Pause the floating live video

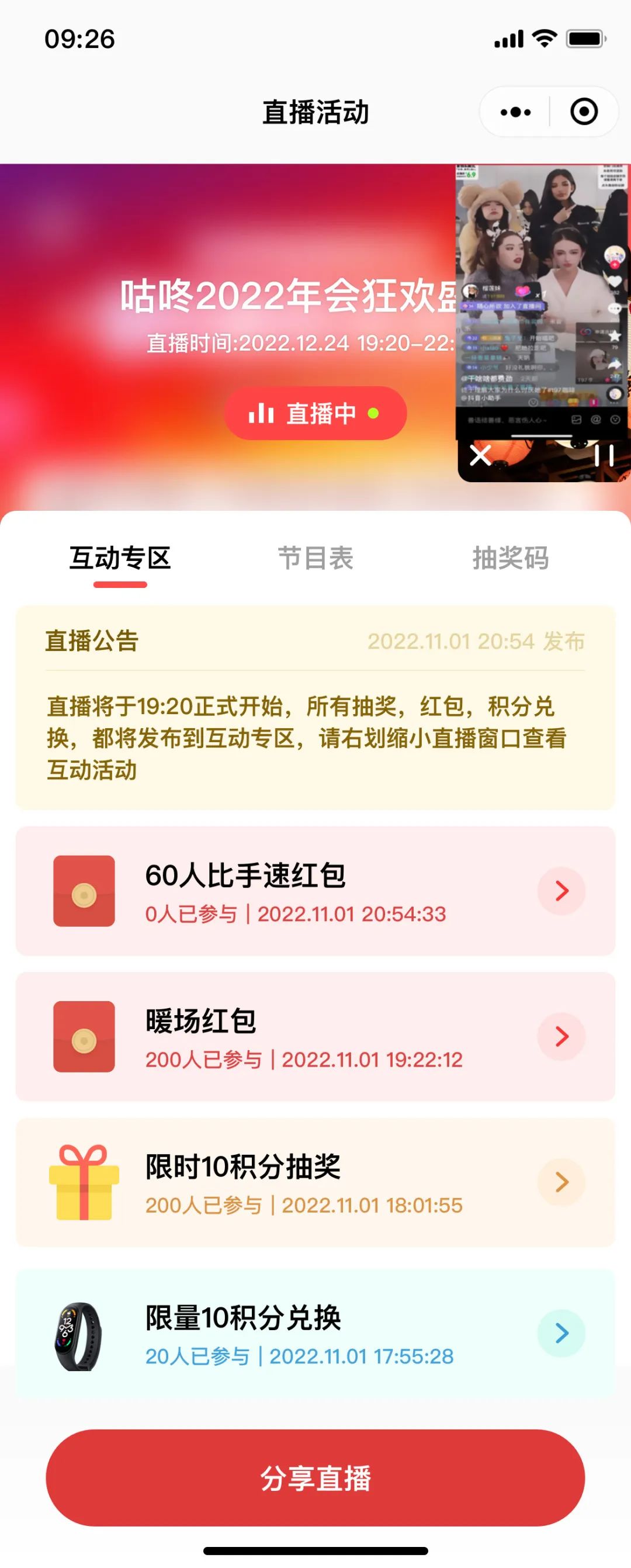(604, 455)
